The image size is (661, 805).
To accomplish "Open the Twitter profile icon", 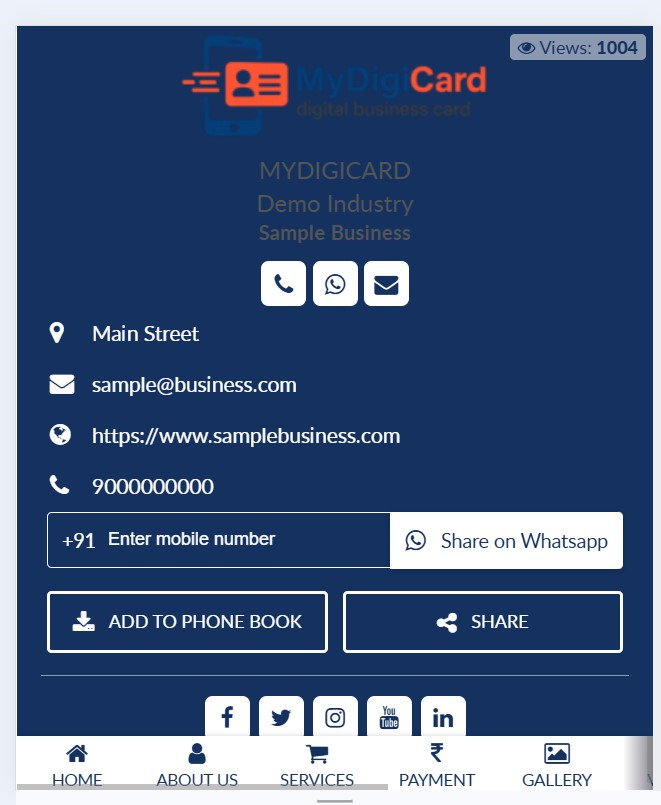I will tap(281, 717).
